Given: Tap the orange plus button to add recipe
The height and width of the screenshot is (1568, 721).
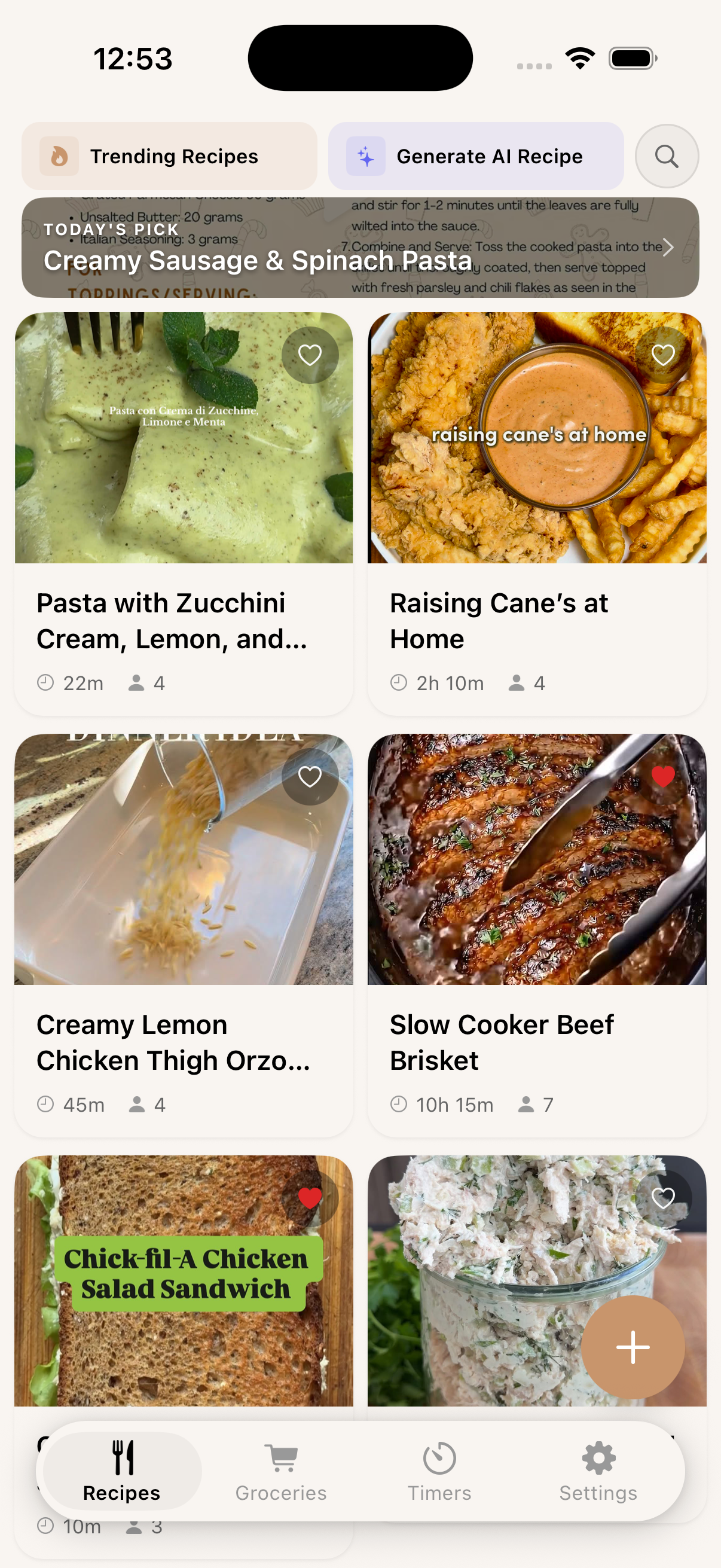Looking at the screenshot, I should click(x=633, y=1349).
